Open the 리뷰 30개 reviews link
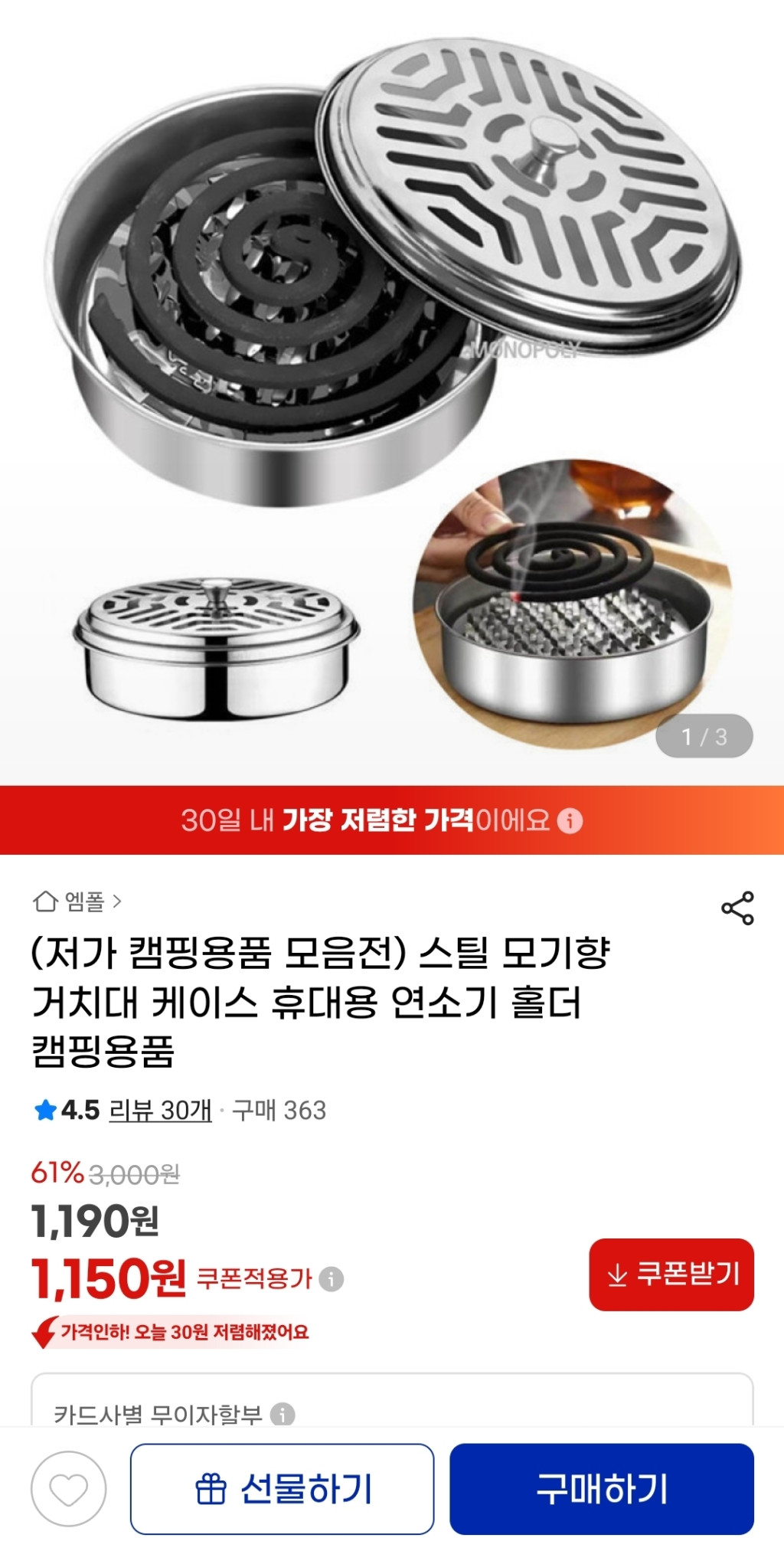The width and height of the screenshot is (784, 1551). 160,1110
